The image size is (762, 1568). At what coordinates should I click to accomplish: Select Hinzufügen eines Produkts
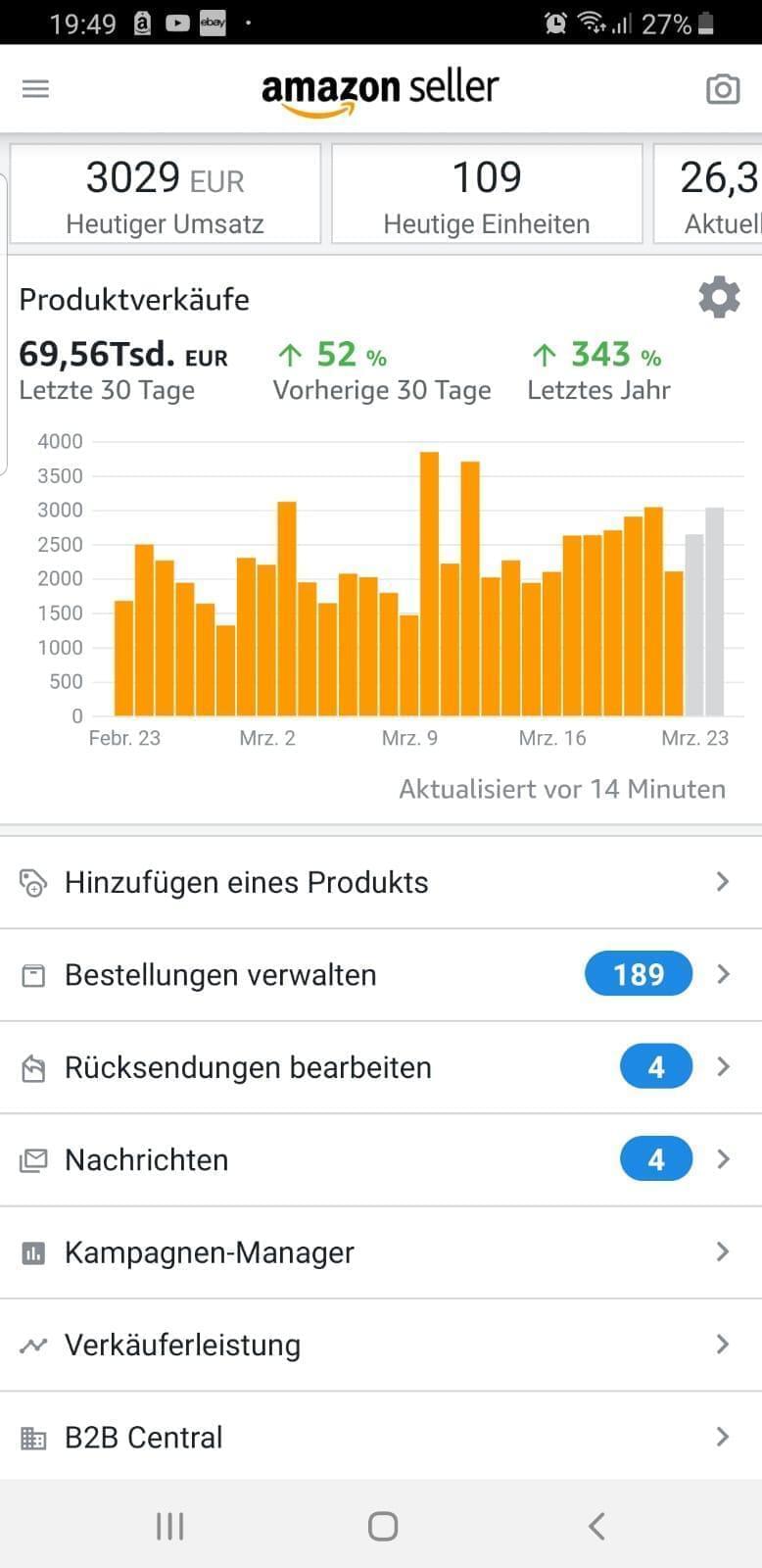click(x=380, y=882)
